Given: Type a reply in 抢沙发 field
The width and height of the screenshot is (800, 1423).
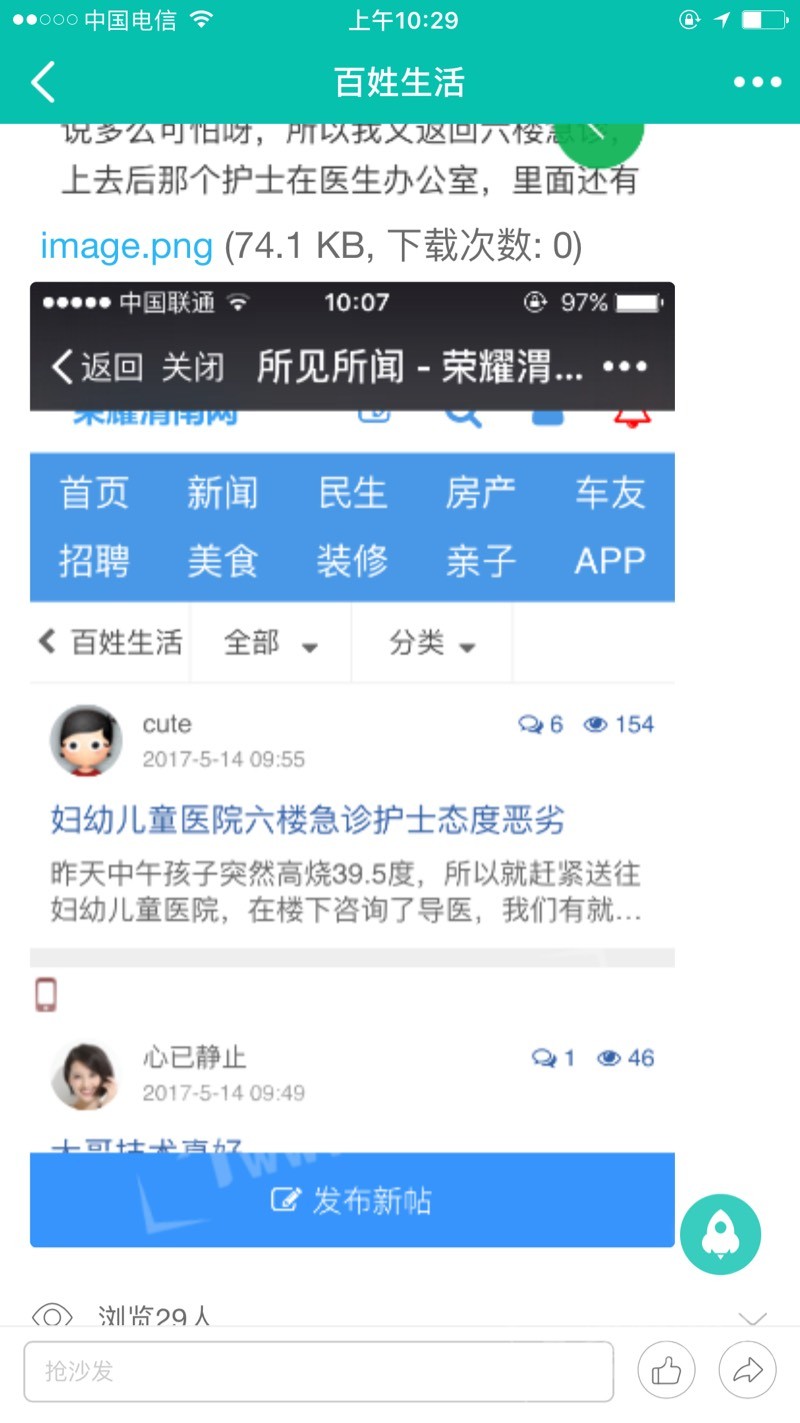Looking at the screenshot, I should click(319, 1371).
